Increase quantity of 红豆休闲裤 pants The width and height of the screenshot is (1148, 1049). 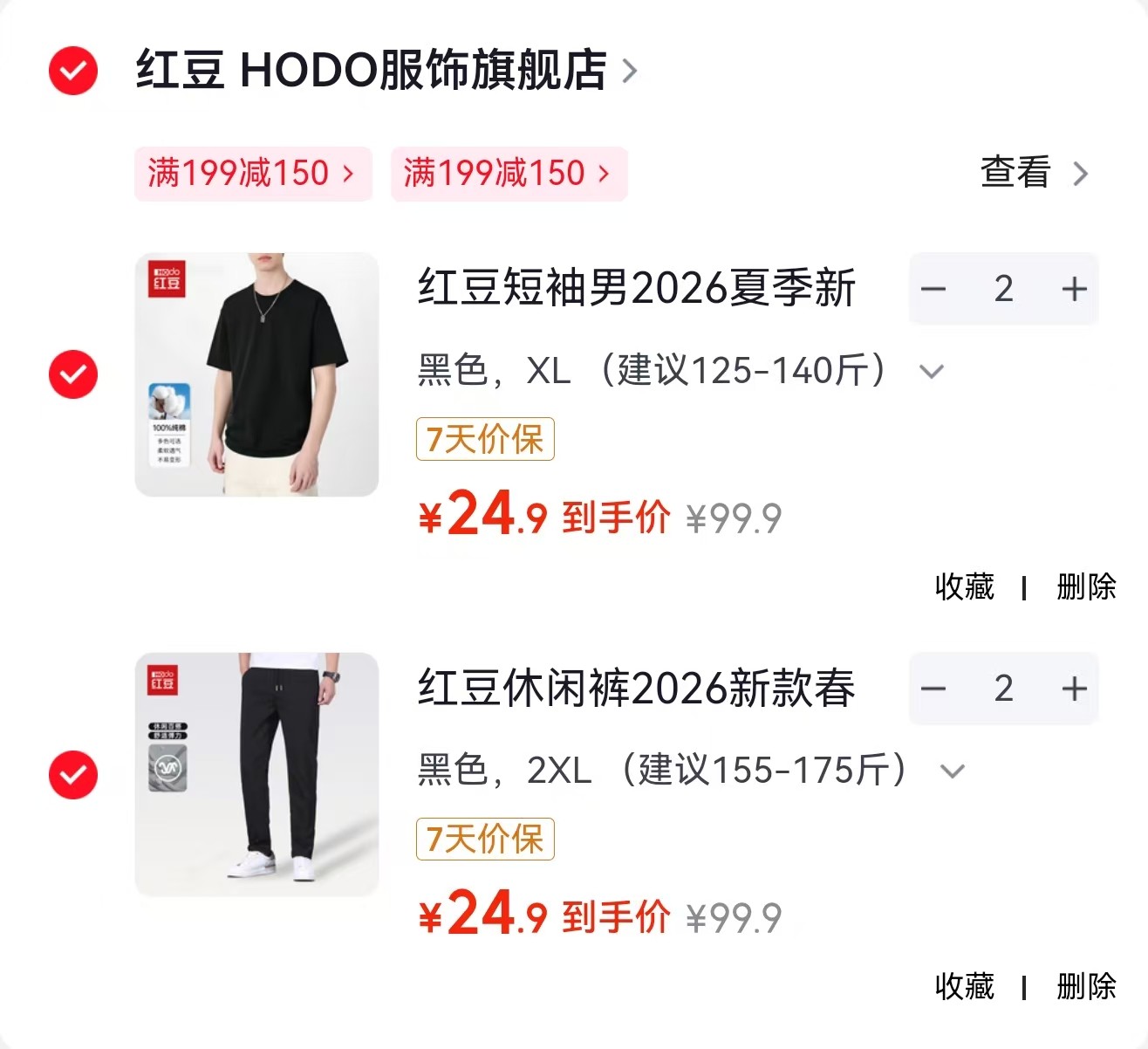point(1074,689)
